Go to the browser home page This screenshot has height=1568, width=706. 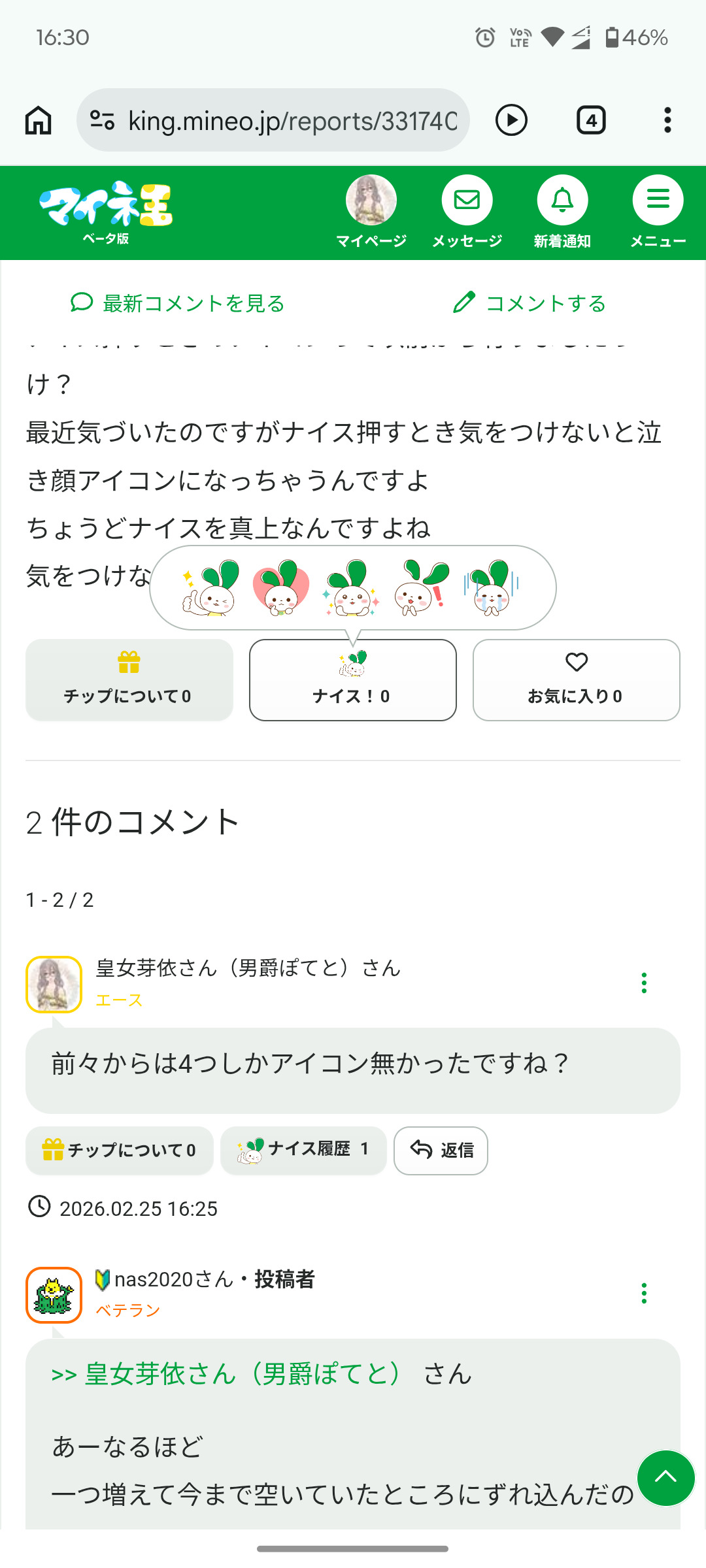pyautogui.click(x=38, y=120)
